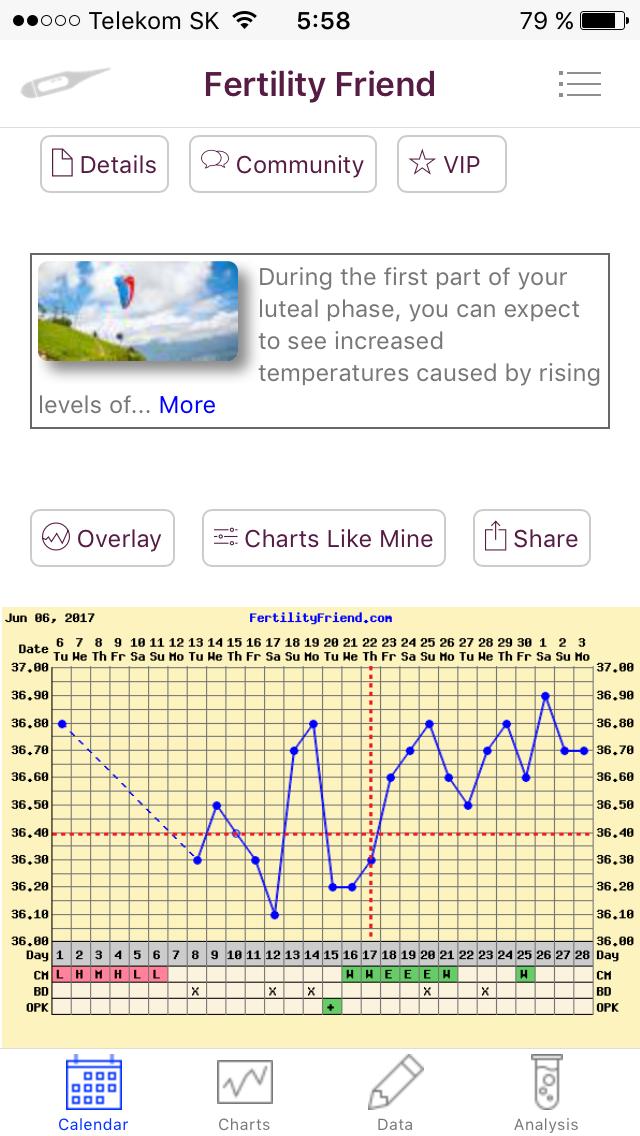This screenshot has width=640, height=1136.
Task: Tap the thermometer icon in header
Action: tap(64, 84)
